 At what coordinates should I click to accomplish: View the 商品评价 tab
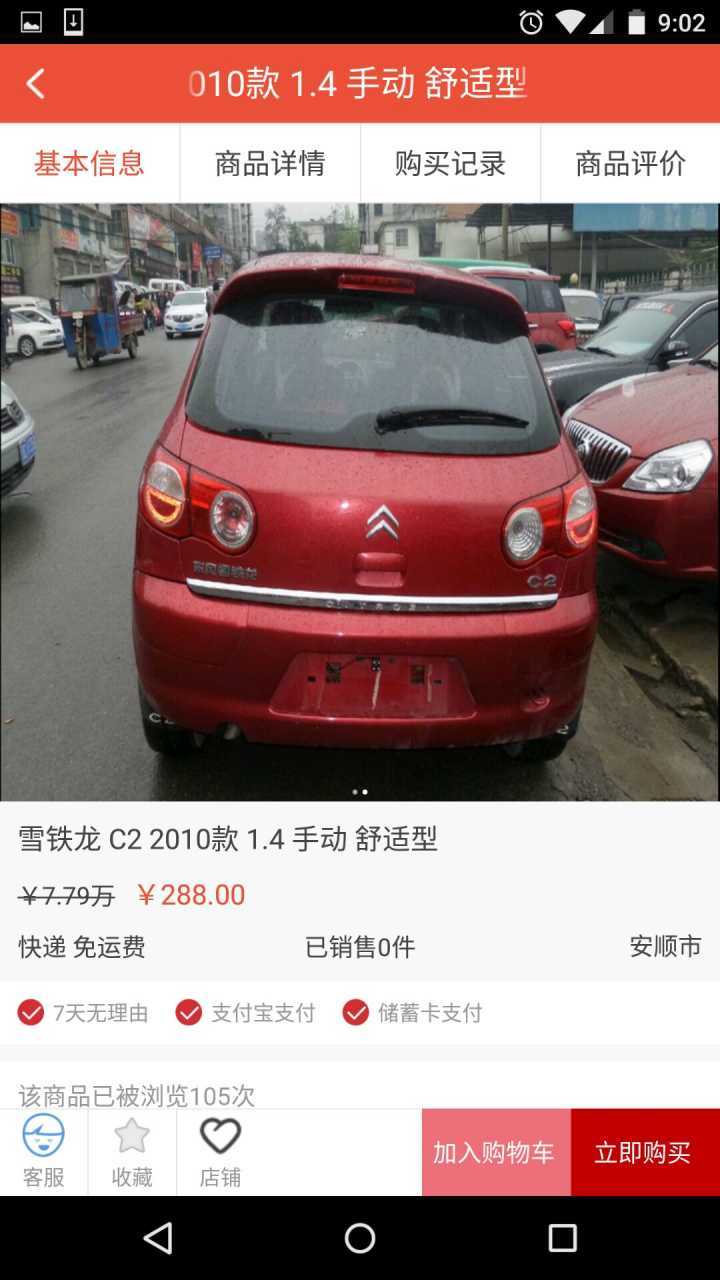pos(630,163)
